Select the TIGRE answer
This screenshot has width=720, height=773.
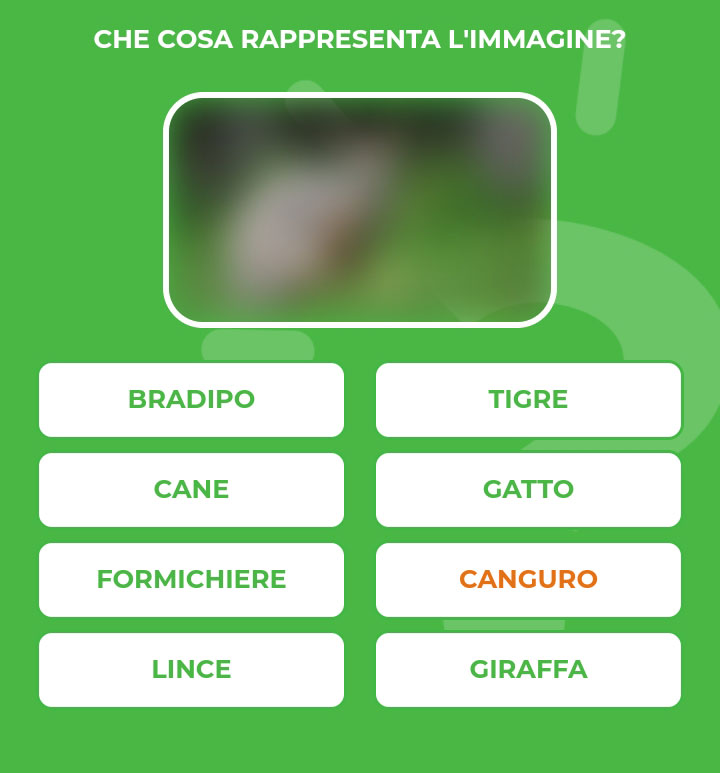click(528, 400)
